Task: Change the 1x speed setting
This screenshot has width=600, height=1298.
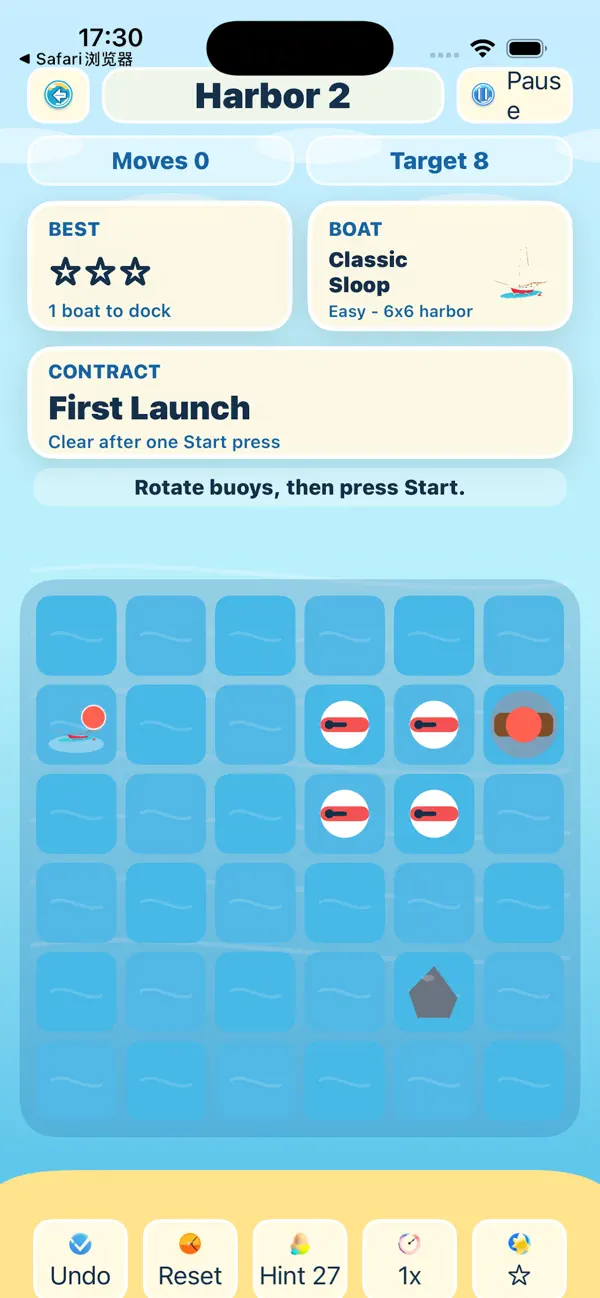Action: pos(409,1259)
